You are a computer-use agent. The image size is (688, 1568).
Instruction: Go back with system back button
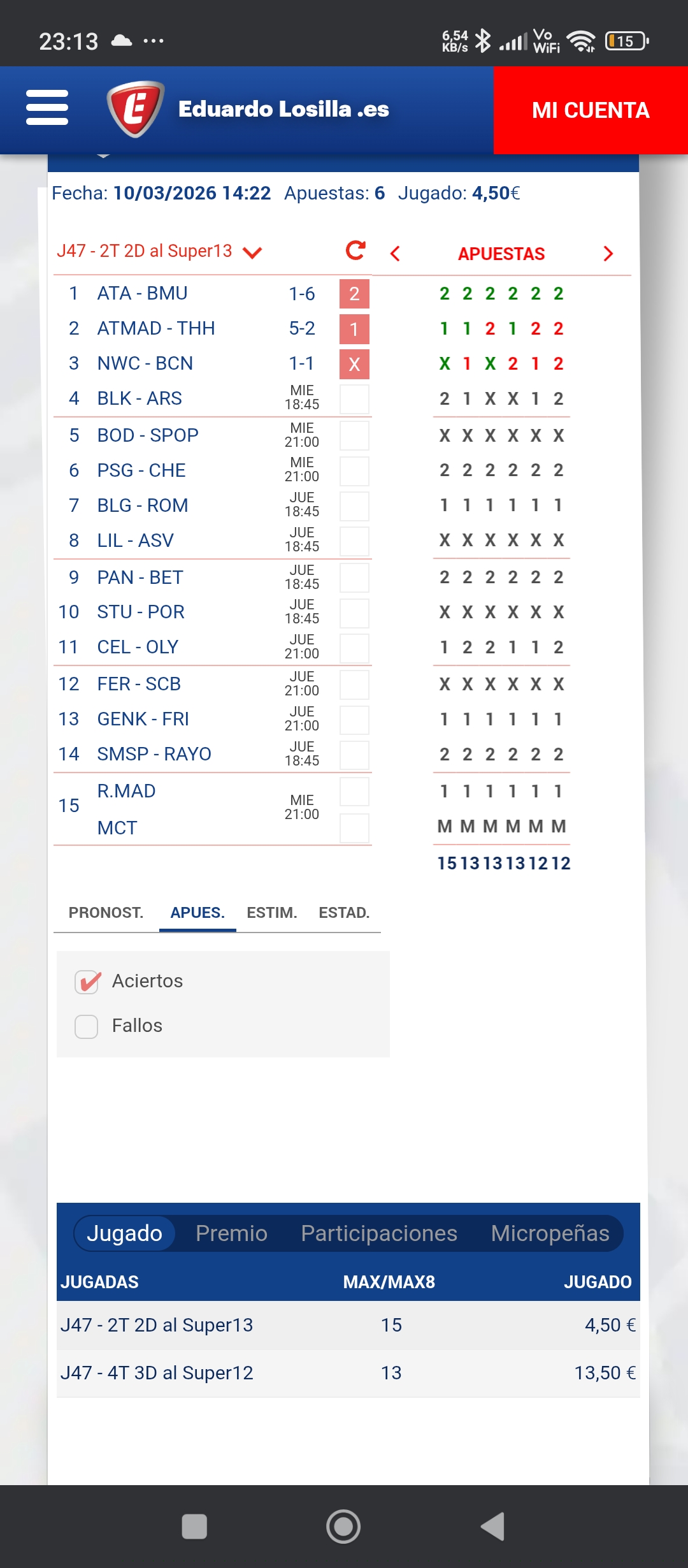(492, 1527)
